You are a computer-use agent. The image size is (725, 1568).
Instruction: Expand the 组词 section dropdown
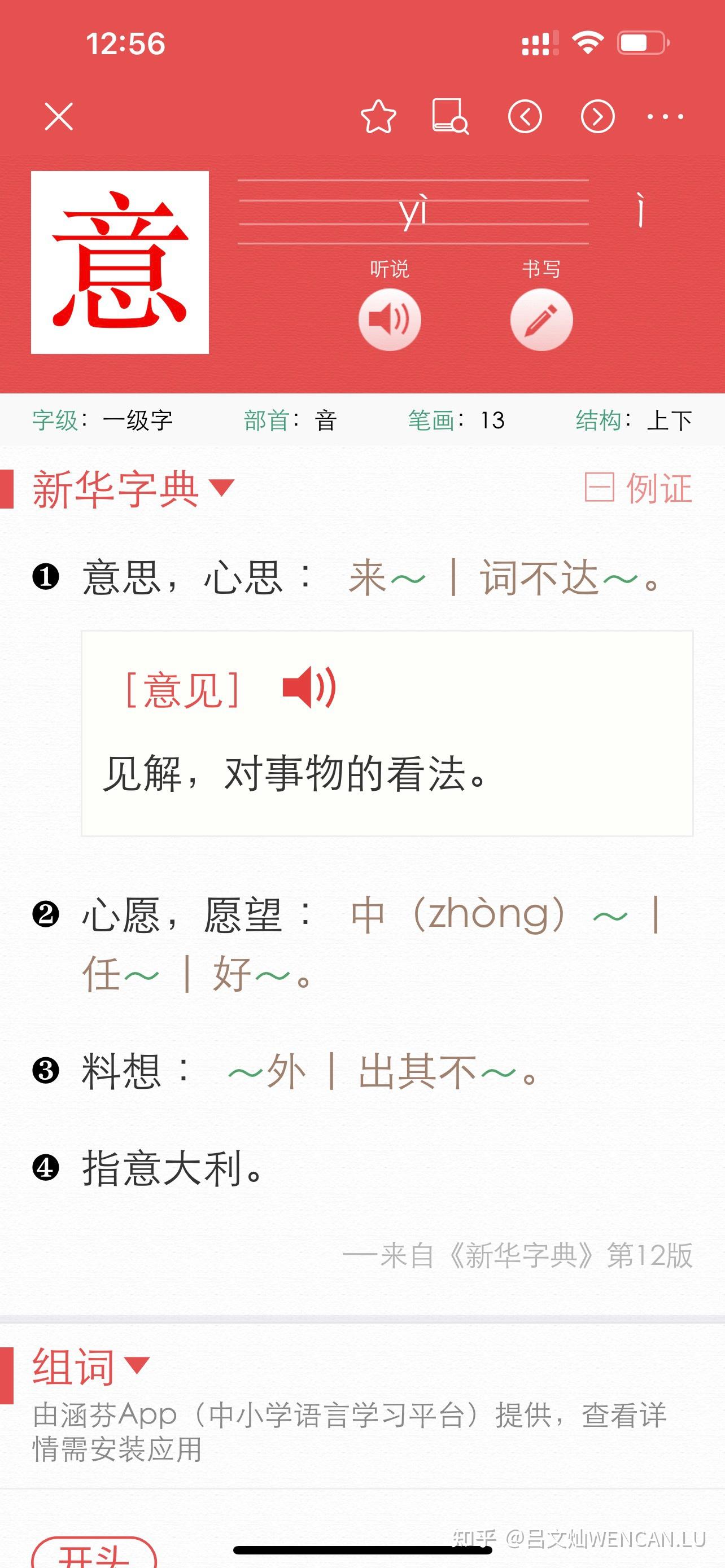coord(91,1365)
